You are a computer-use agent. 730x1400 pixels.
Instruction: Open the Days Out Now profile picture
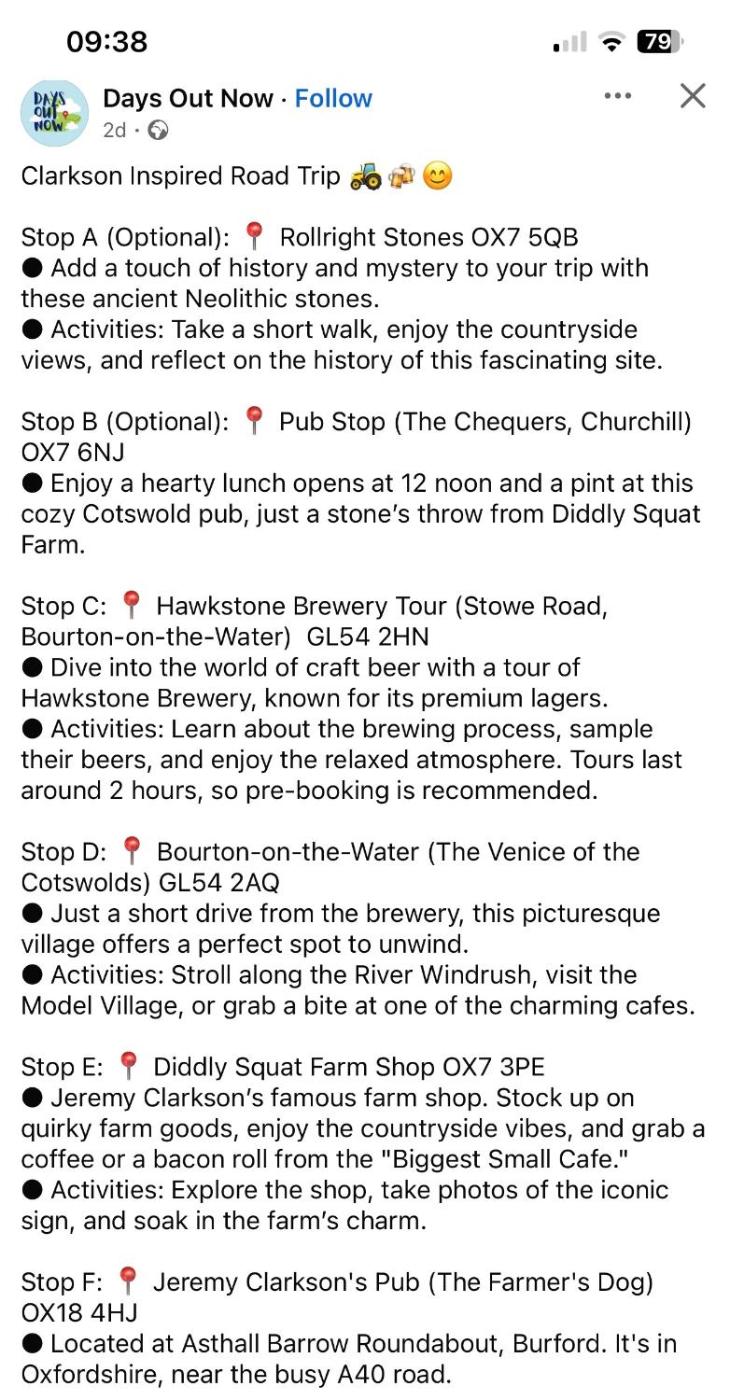coord(55,112)
